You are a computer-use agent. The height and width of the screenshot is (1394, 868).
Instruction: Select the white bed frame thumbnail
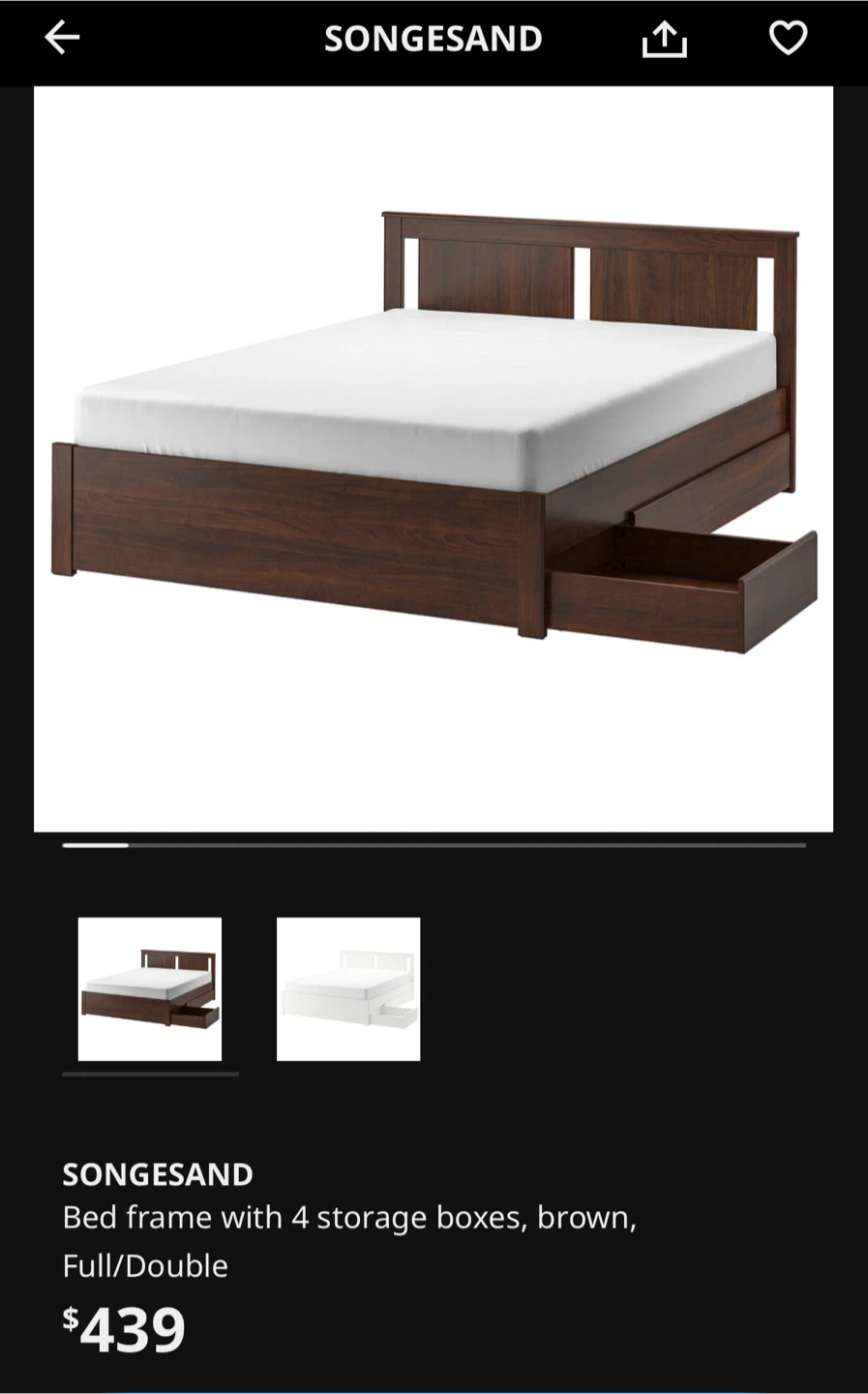click(348, 989)
